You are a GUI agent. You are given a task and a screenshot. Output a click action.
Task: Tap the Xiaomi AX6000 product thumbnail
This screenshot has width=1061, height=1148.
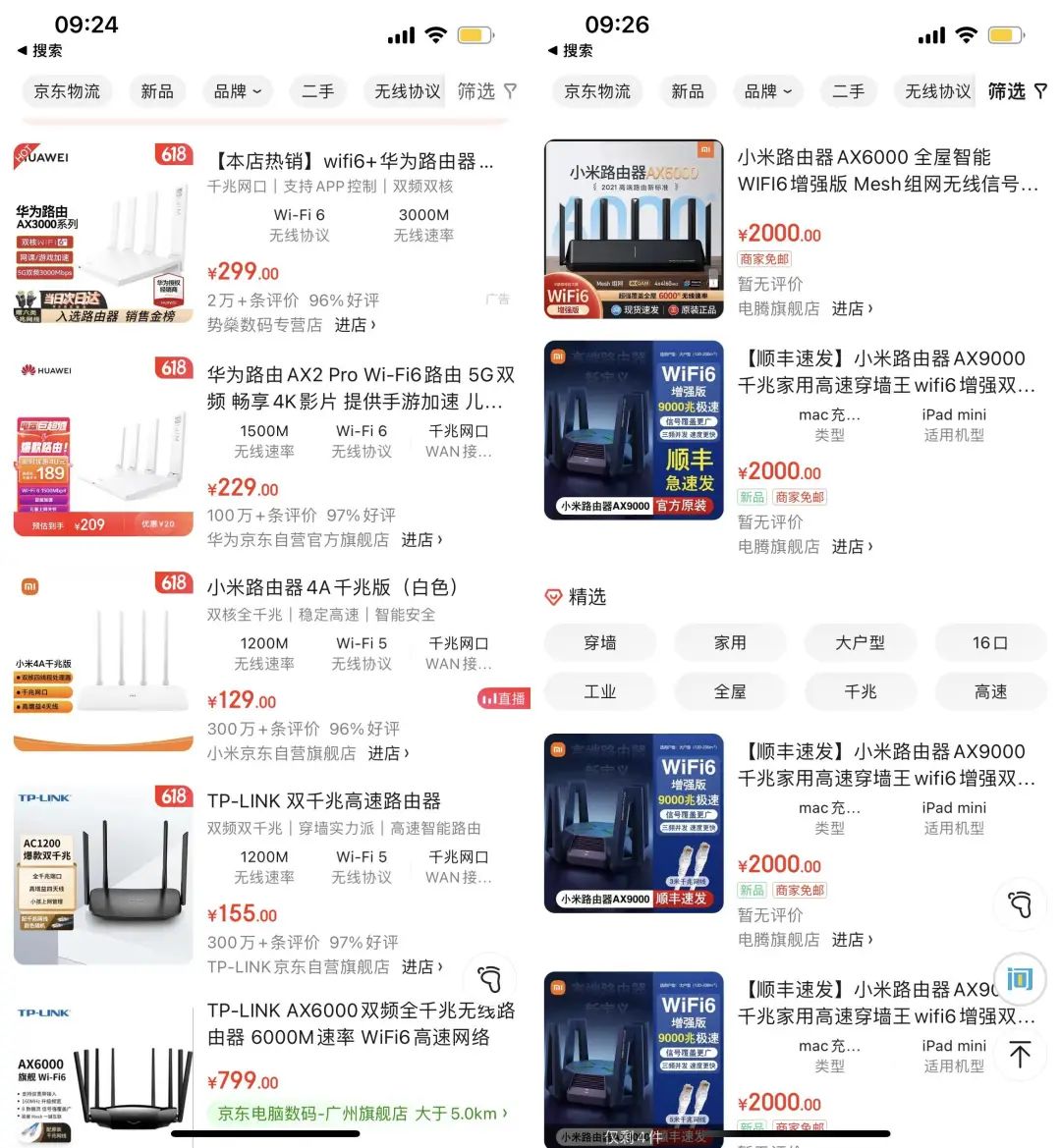pos(634,228)
